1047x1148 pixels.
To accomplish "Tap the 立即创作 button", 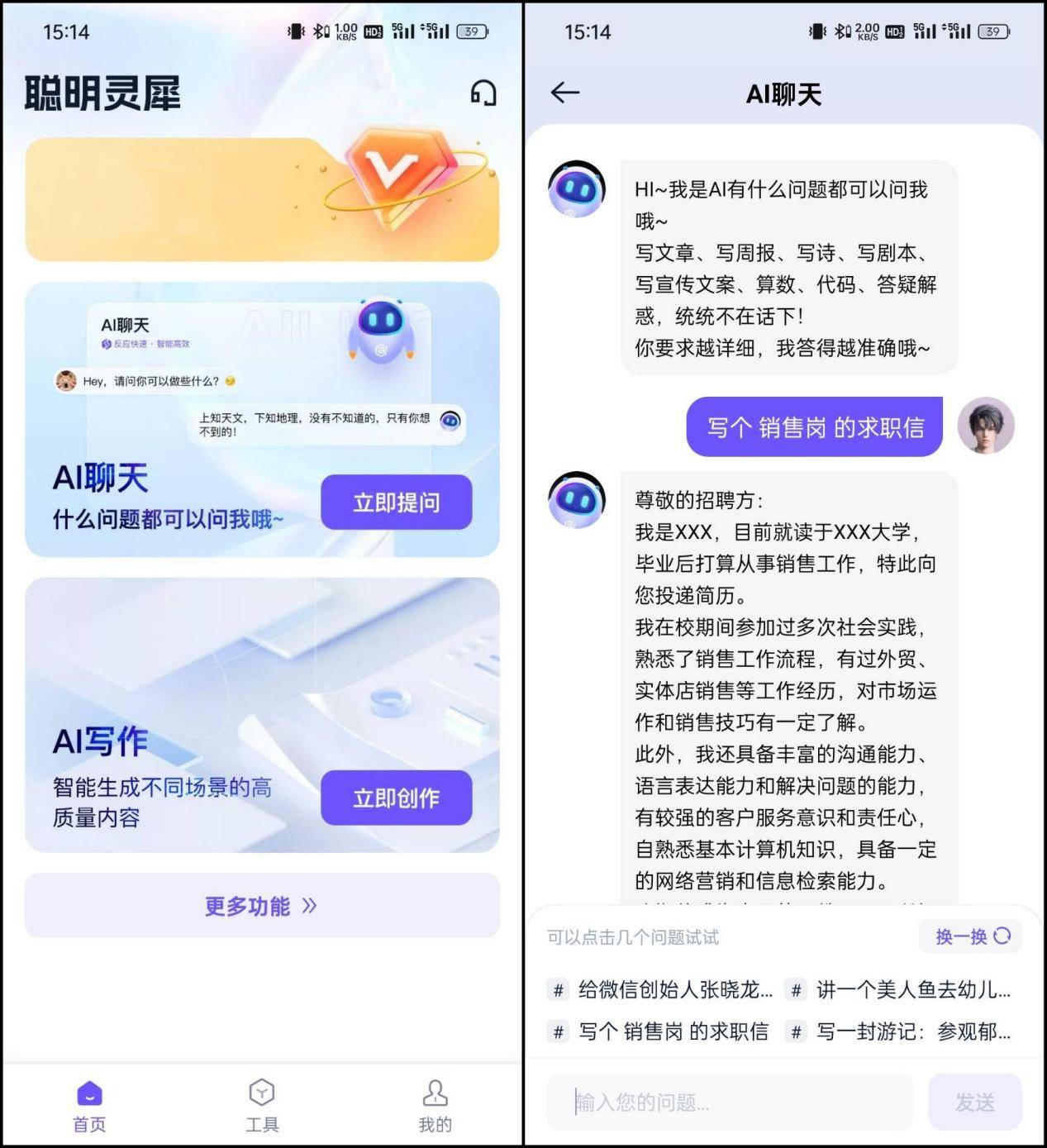I will [x=396, y=798].
